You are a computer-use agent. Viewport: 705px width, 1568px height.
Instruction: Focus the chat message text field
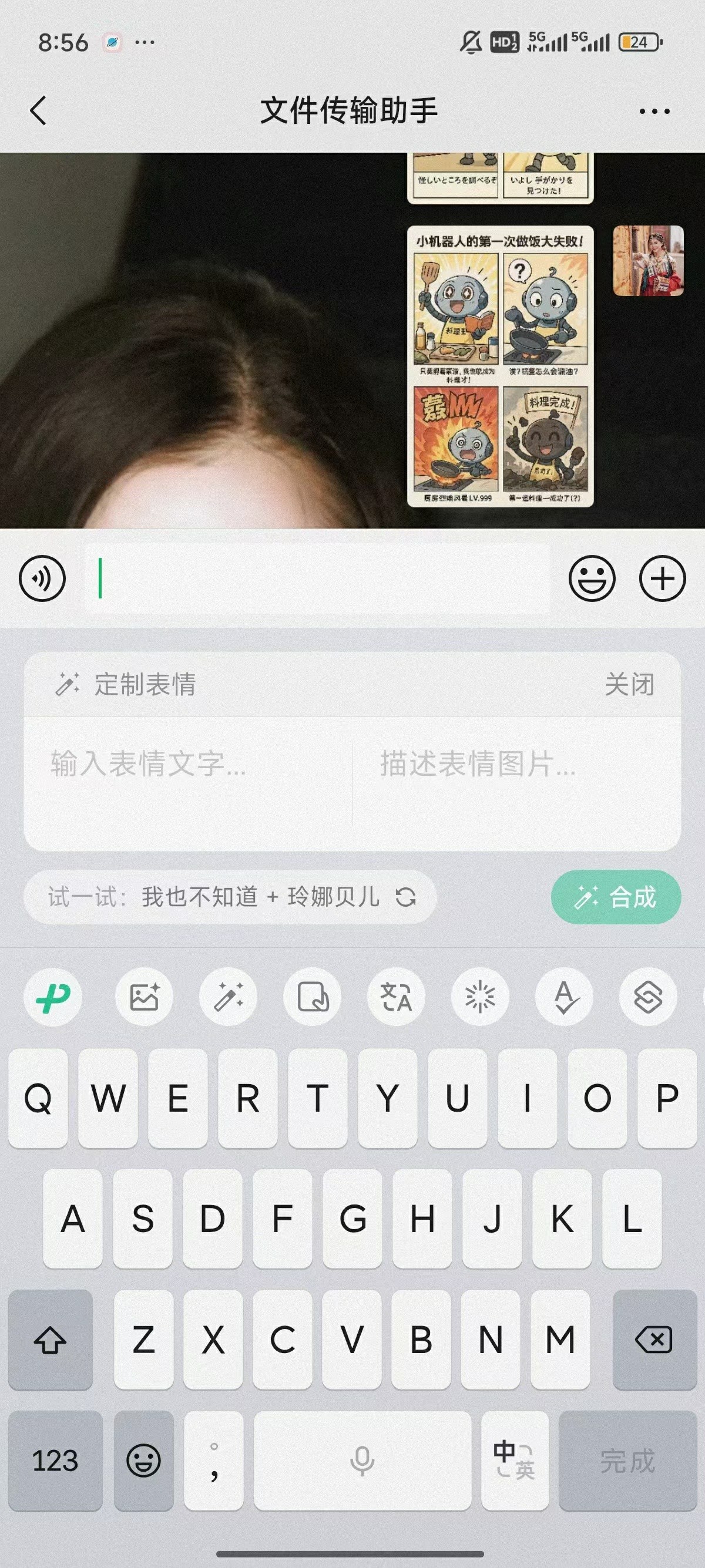coord(317,578)
